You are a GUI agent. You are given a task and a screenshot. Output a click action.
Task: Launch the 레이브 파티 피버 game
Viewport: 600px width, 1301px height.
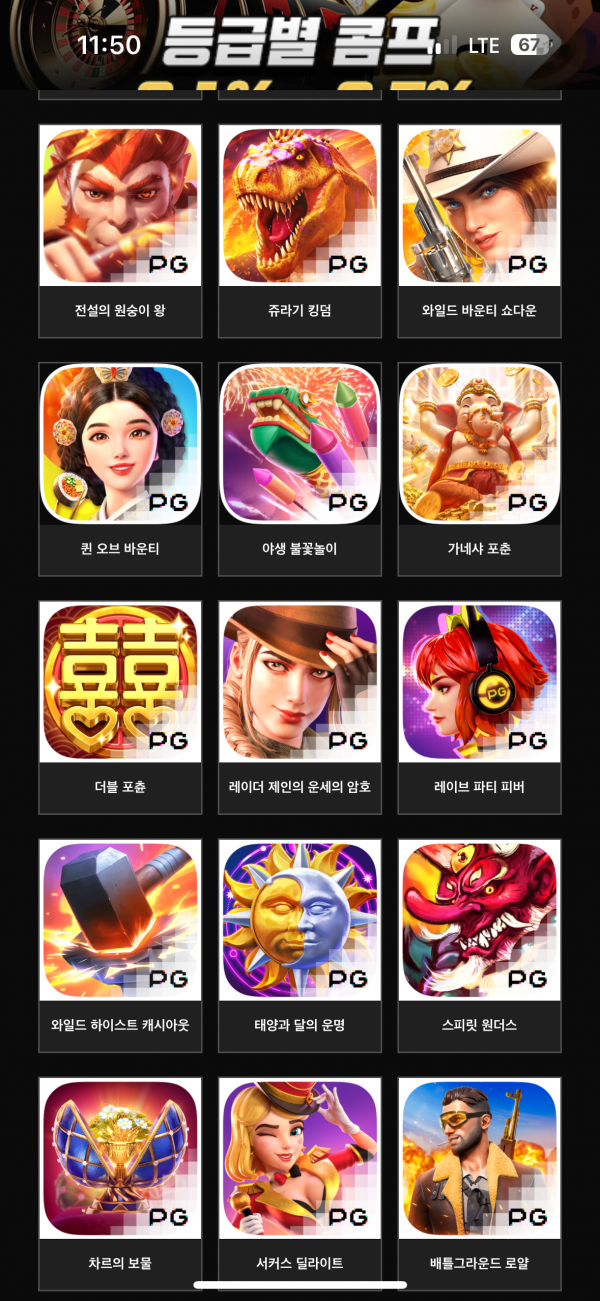pos(479,683)
